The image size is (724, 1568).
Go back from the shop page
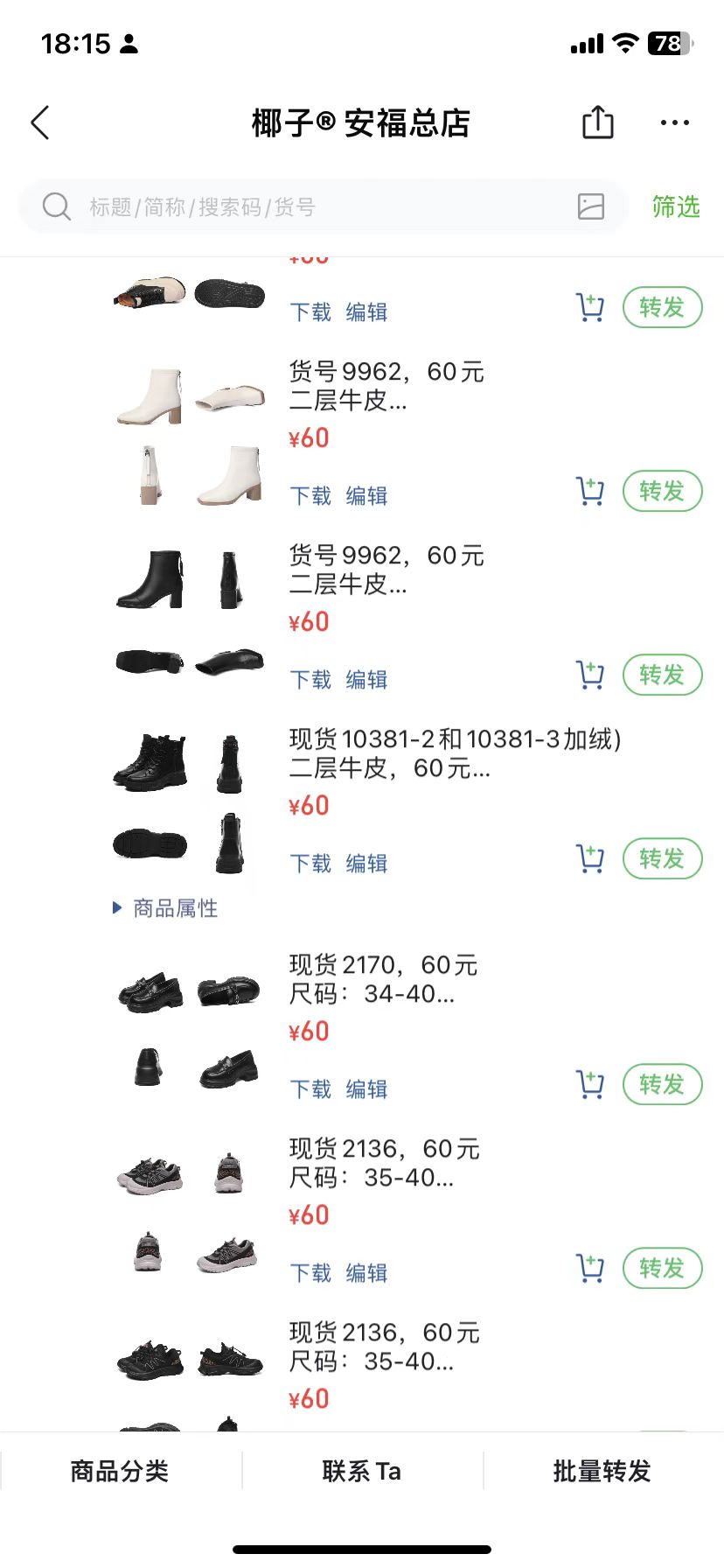coord(40,123)
